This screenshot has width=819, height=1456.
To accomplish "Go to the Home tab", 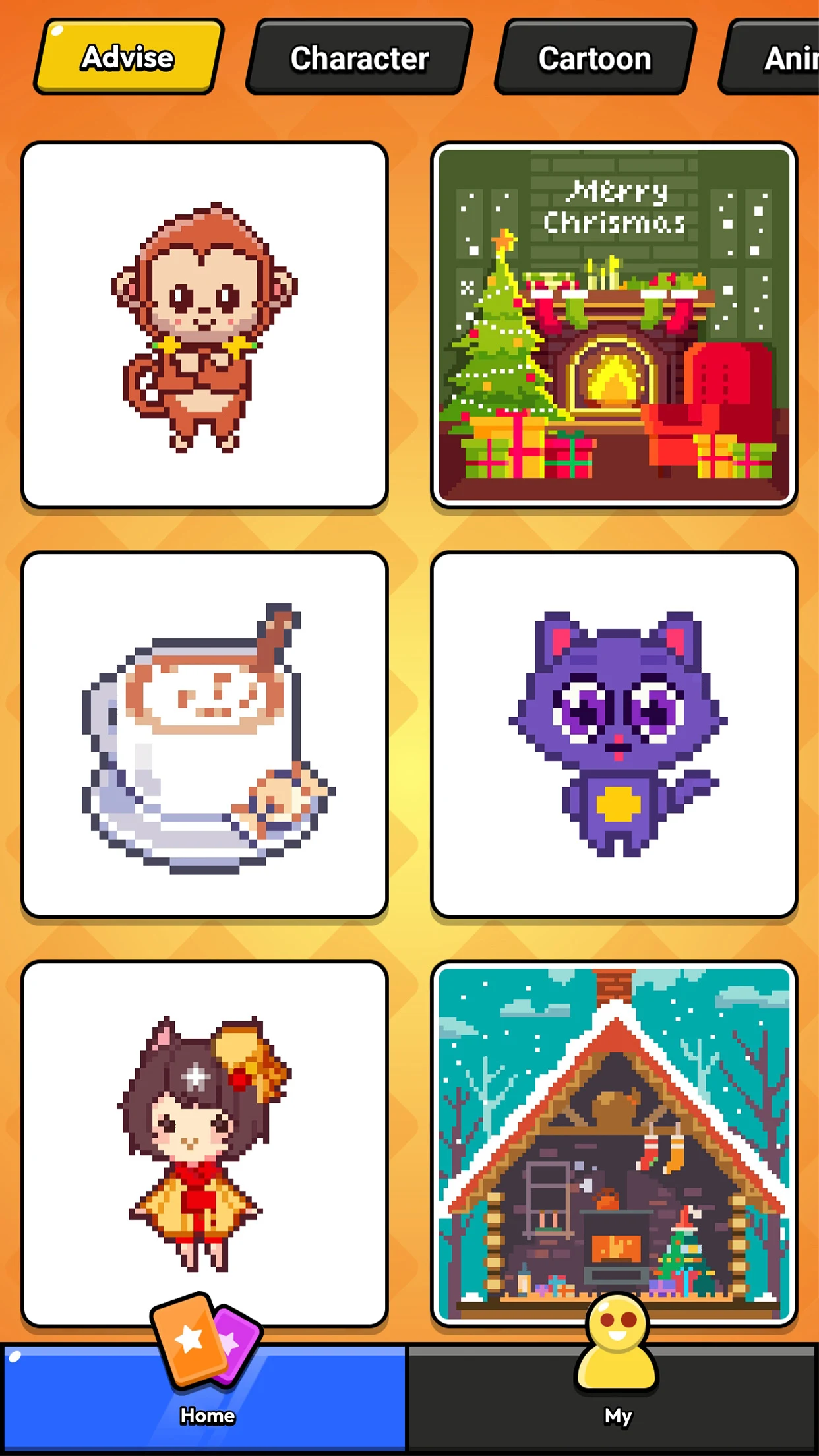I will [204, 1397].
